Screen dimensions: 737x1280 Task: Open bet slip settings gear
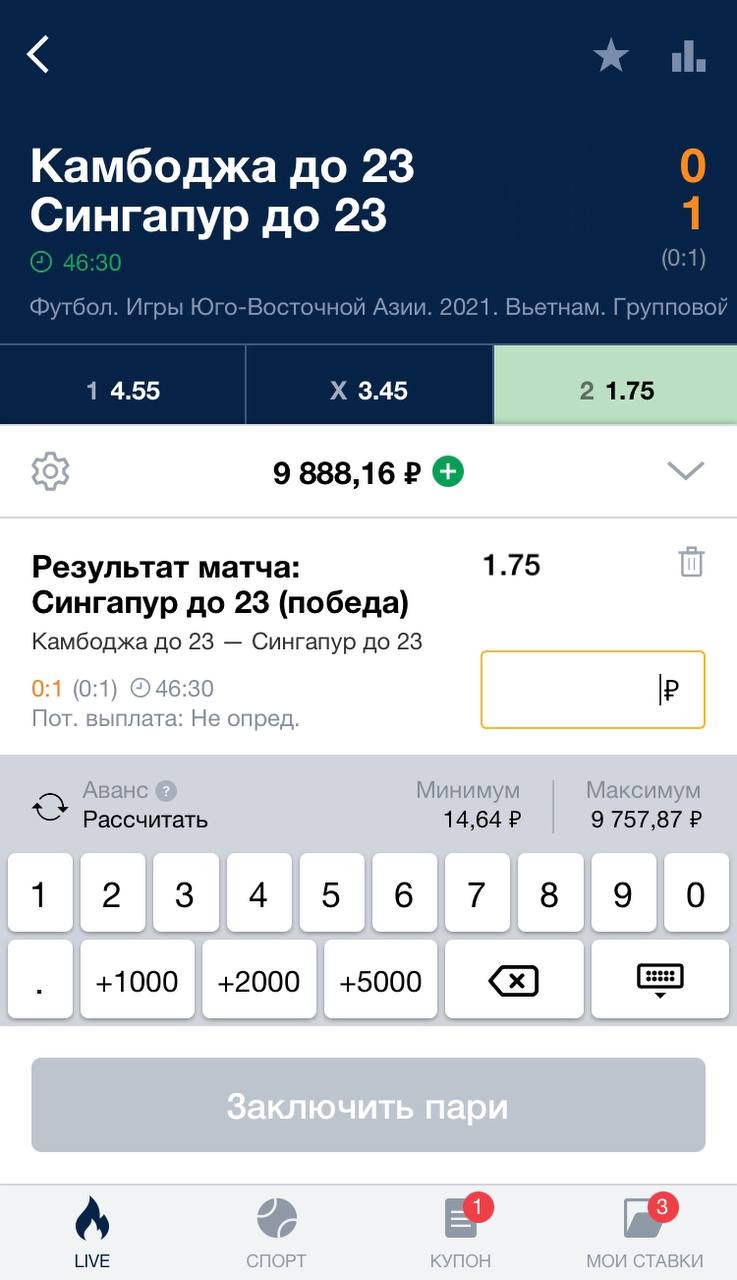click(x=51, y=471)
